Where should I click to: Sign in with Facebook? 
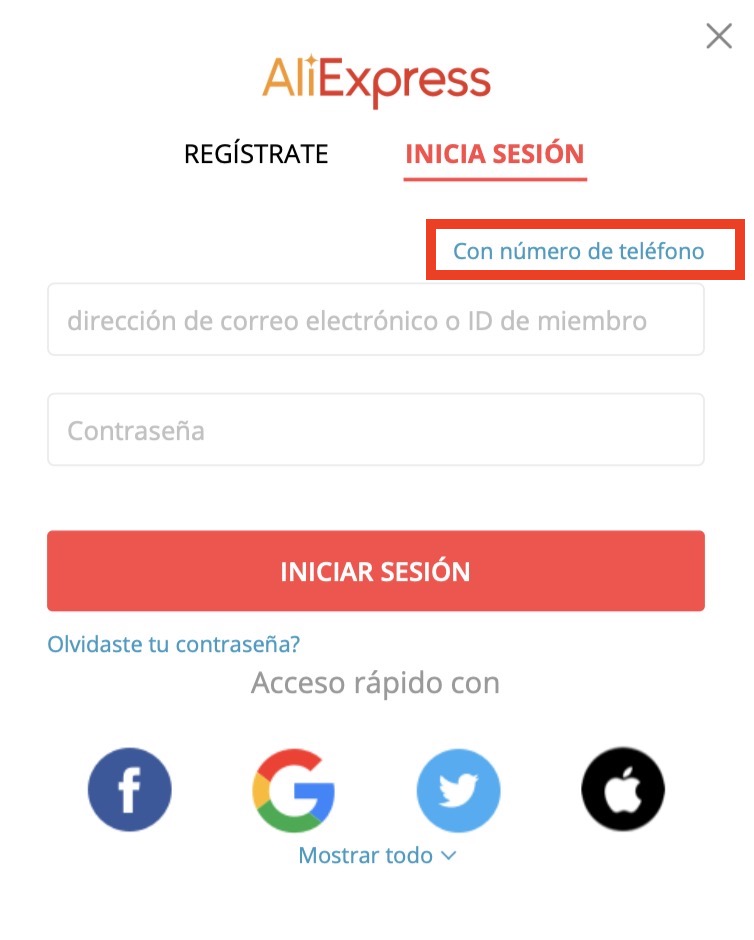click(x=130, y=789)
